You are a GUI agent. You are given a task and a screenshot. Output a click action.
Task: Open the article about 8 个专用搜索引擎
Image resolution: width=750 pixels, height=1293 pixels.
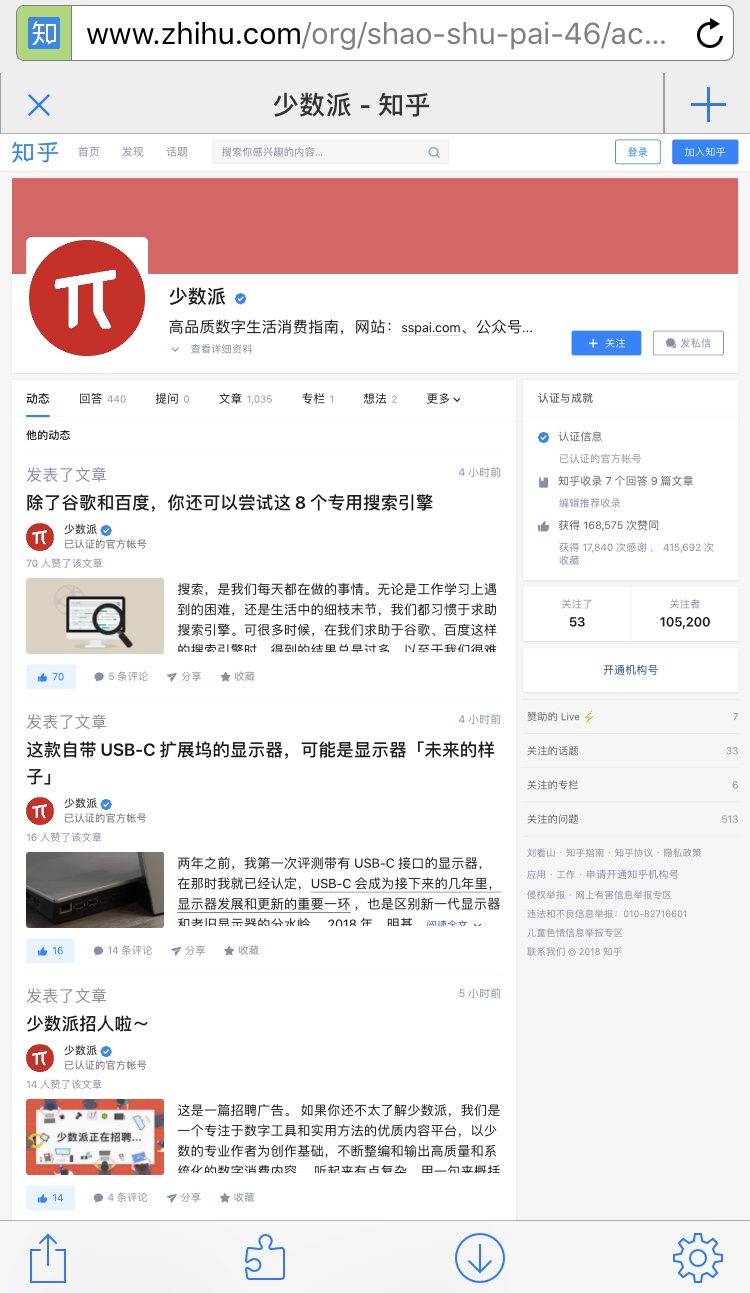230,502
